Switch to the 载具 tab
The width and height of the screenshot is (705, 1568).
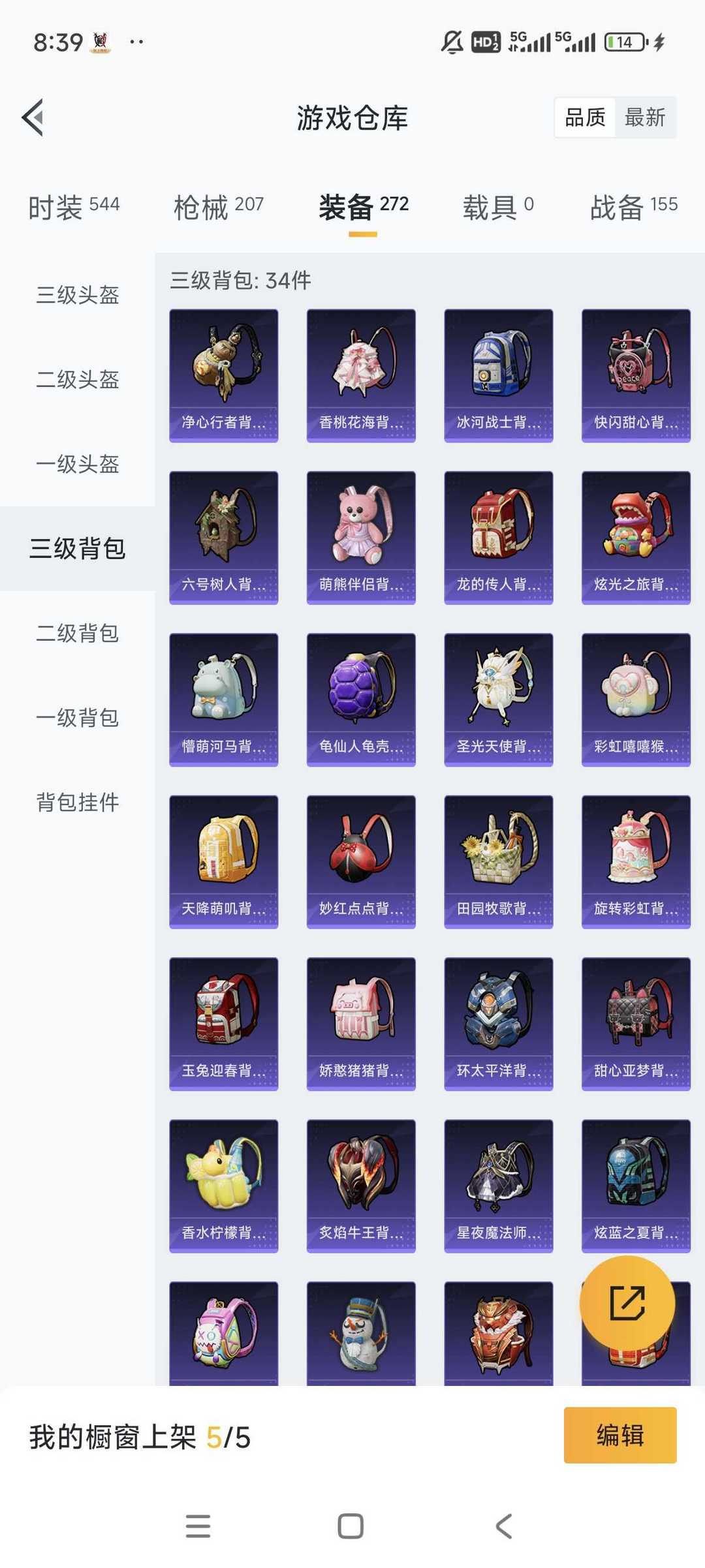498,207
